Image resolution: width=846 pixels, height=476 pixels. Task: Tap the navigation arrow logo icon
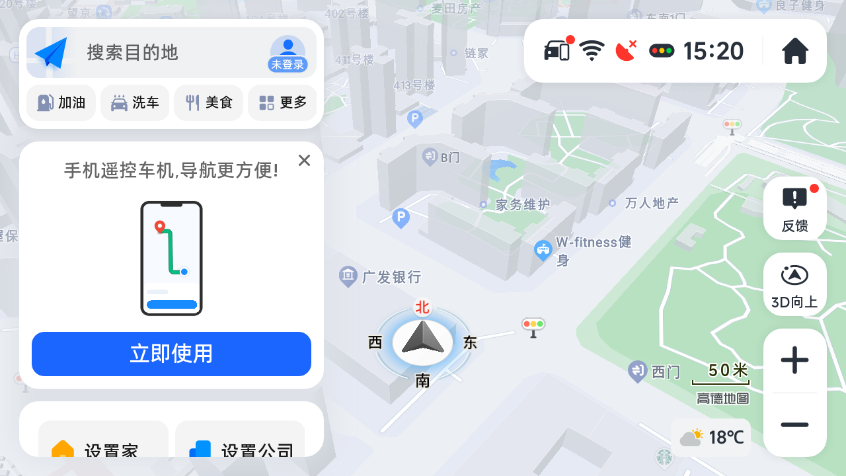[x=50, y=53]
